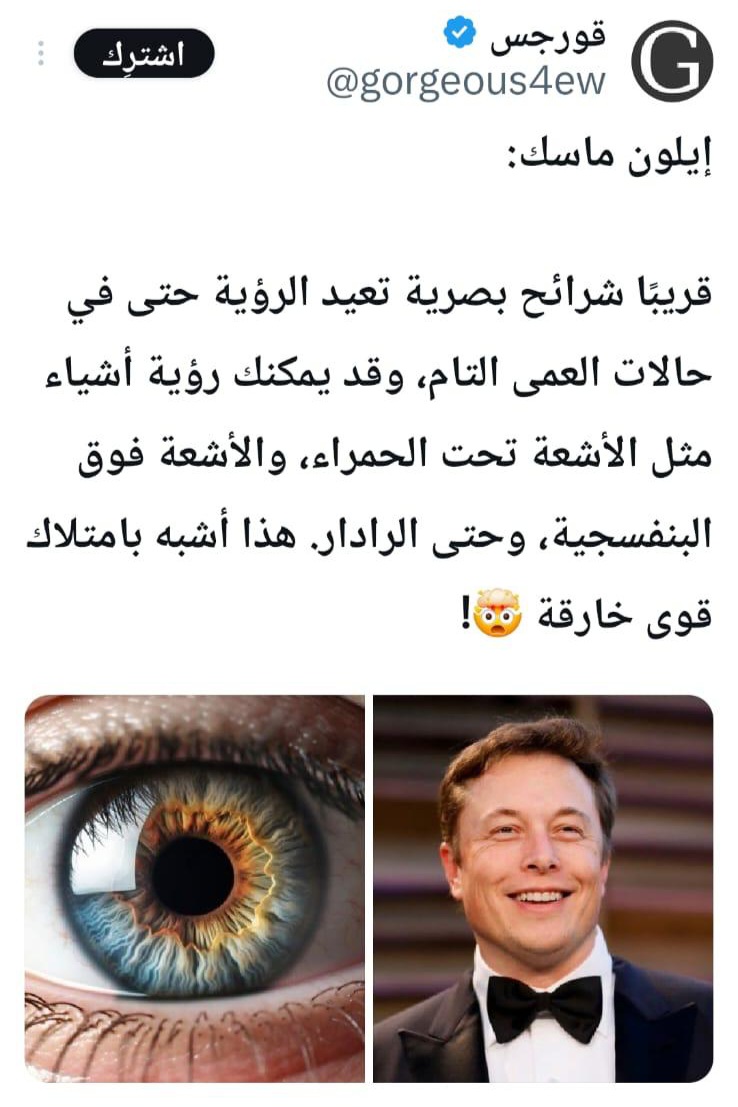Screen dimensions: 738x1107
Task: Open the G profile avatar
Action: click(673, 60)
